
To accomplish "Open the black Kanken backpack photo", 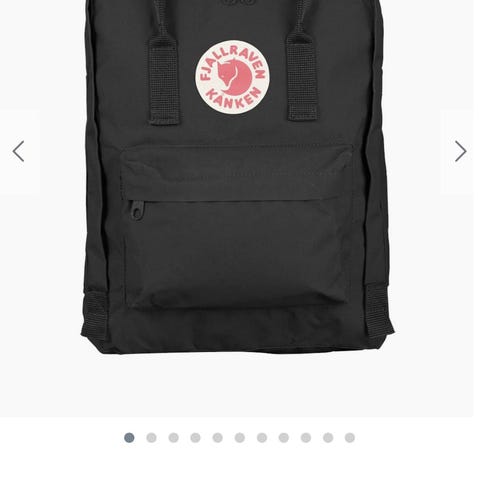I will (237, 177).
